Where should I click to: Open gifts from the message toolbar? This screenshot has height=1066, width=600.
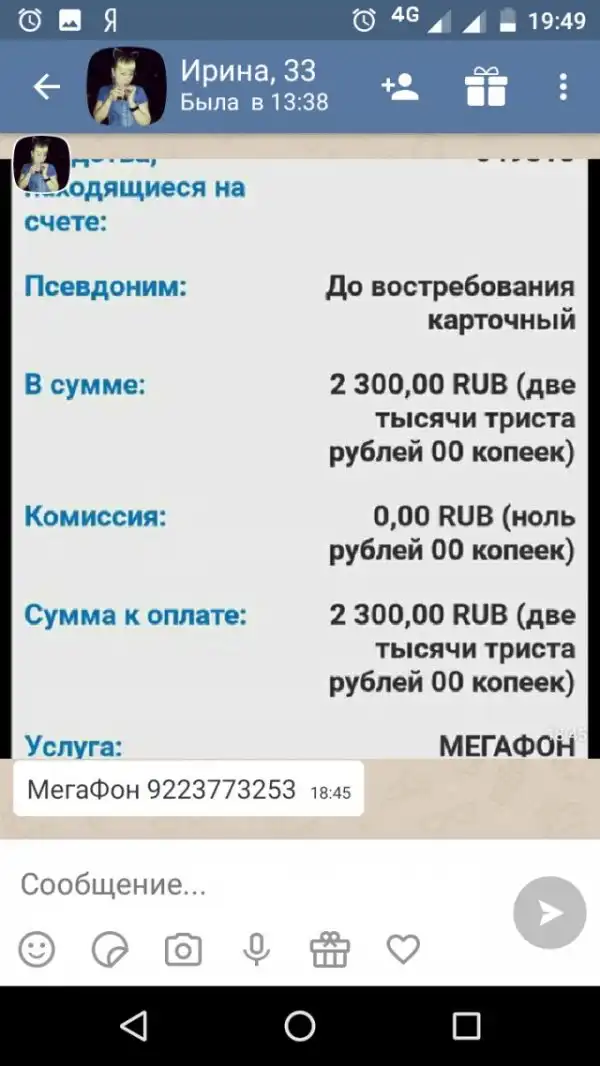[x=330, y=949]
